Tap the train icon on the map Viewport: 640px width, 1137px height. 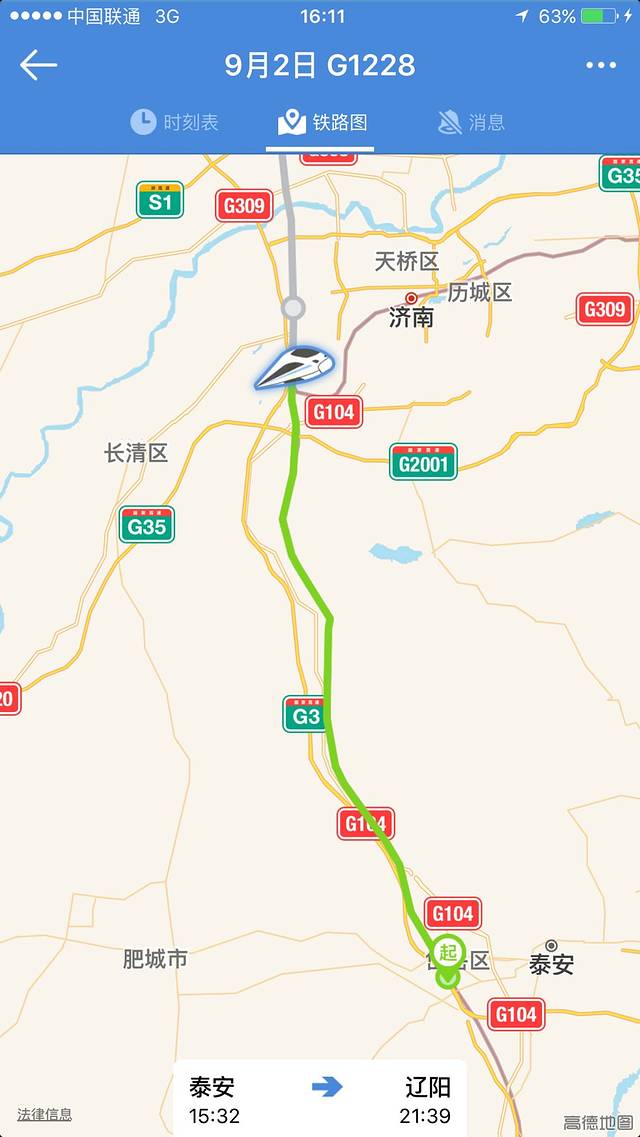pos(296,366)
